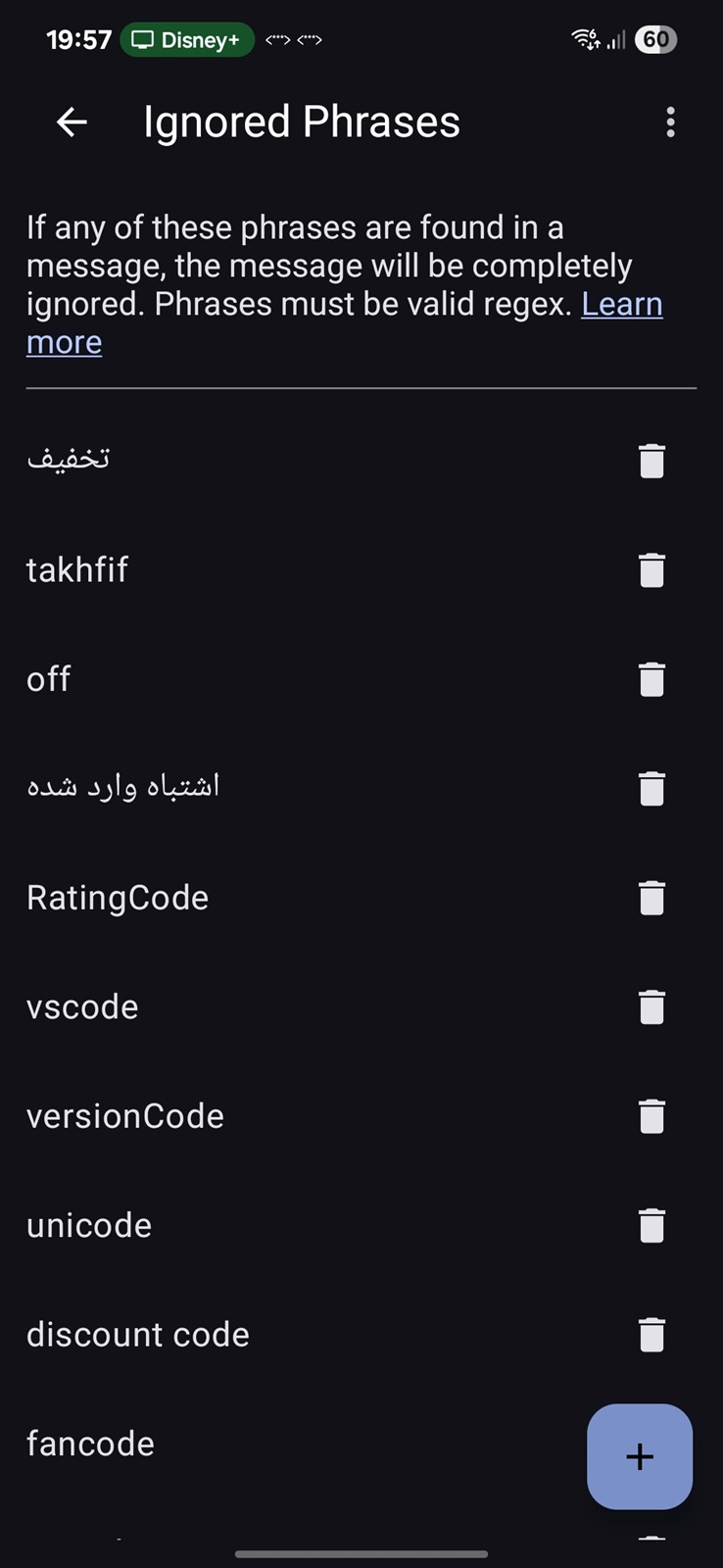This screenshot has height=1568, width=723.
Task: Remove the versionCode phrase
Action: pyautogui.click(x=651, y=1116)
